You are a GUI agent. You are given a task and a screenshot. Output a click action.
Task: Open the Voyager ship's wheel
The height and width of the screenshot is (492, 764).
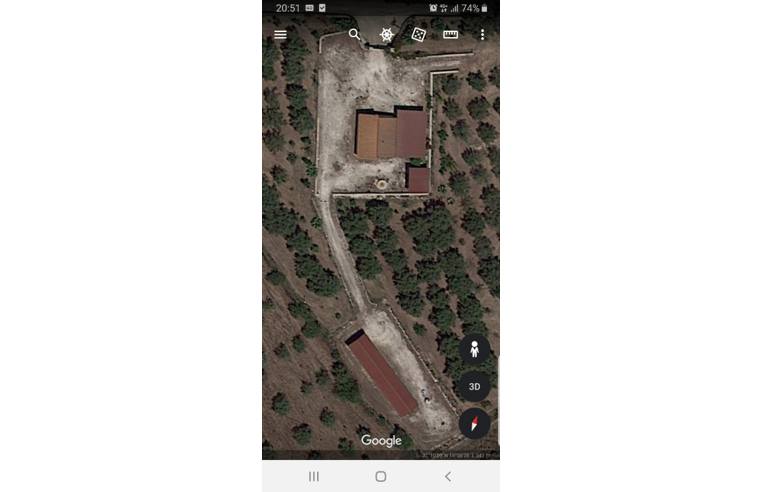(386, 34)
